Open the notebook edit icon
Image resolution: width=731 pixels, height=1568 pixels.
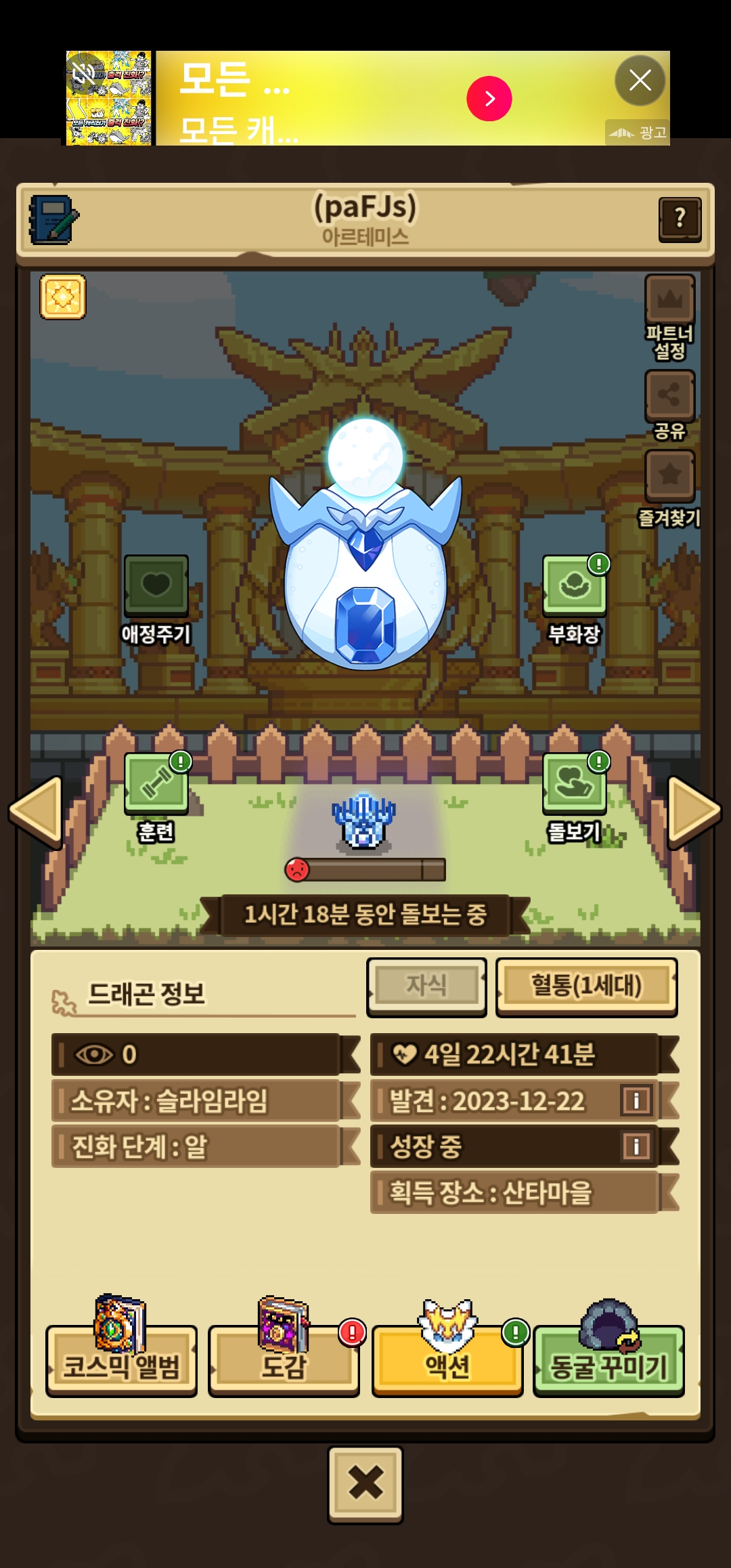[x=53, y=220]
